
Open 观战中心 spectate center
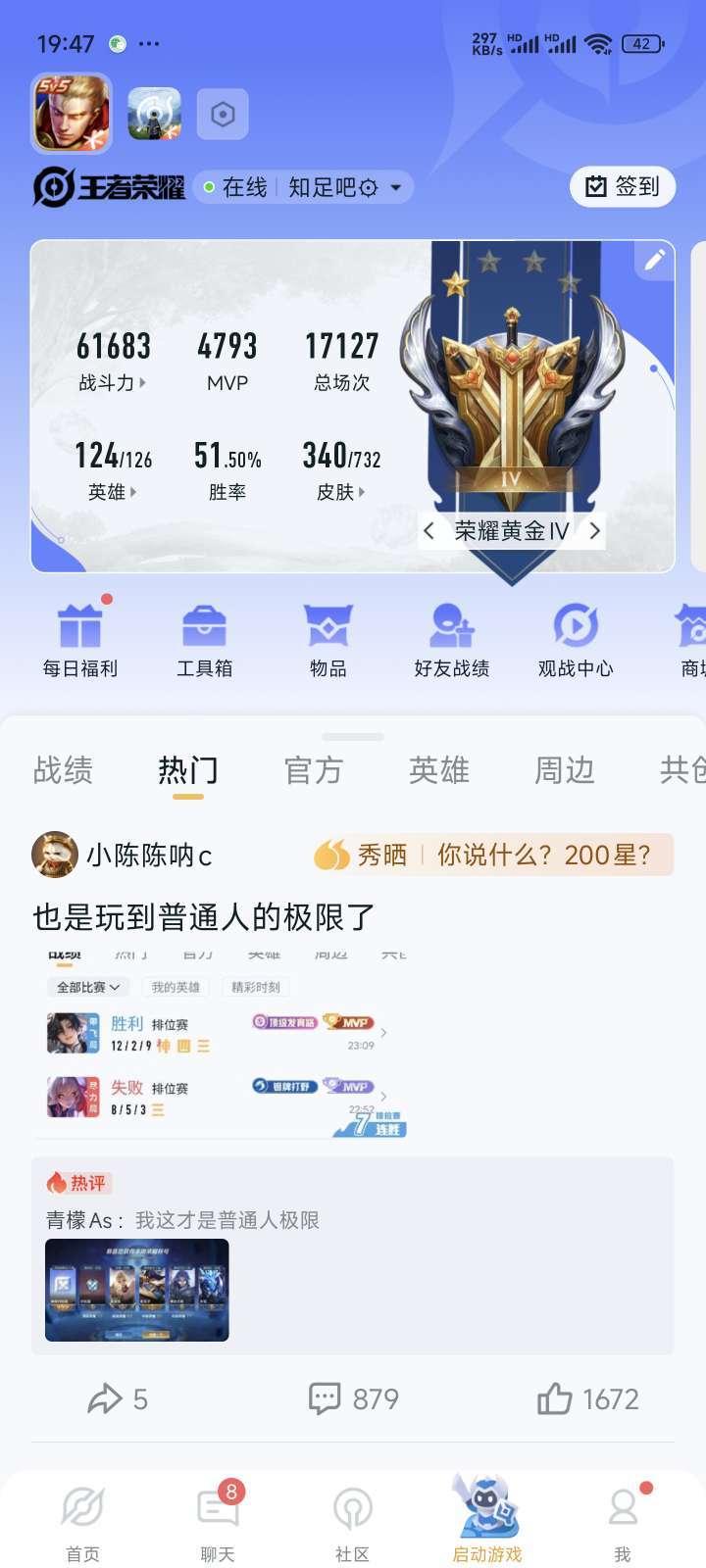coord(576,640)
